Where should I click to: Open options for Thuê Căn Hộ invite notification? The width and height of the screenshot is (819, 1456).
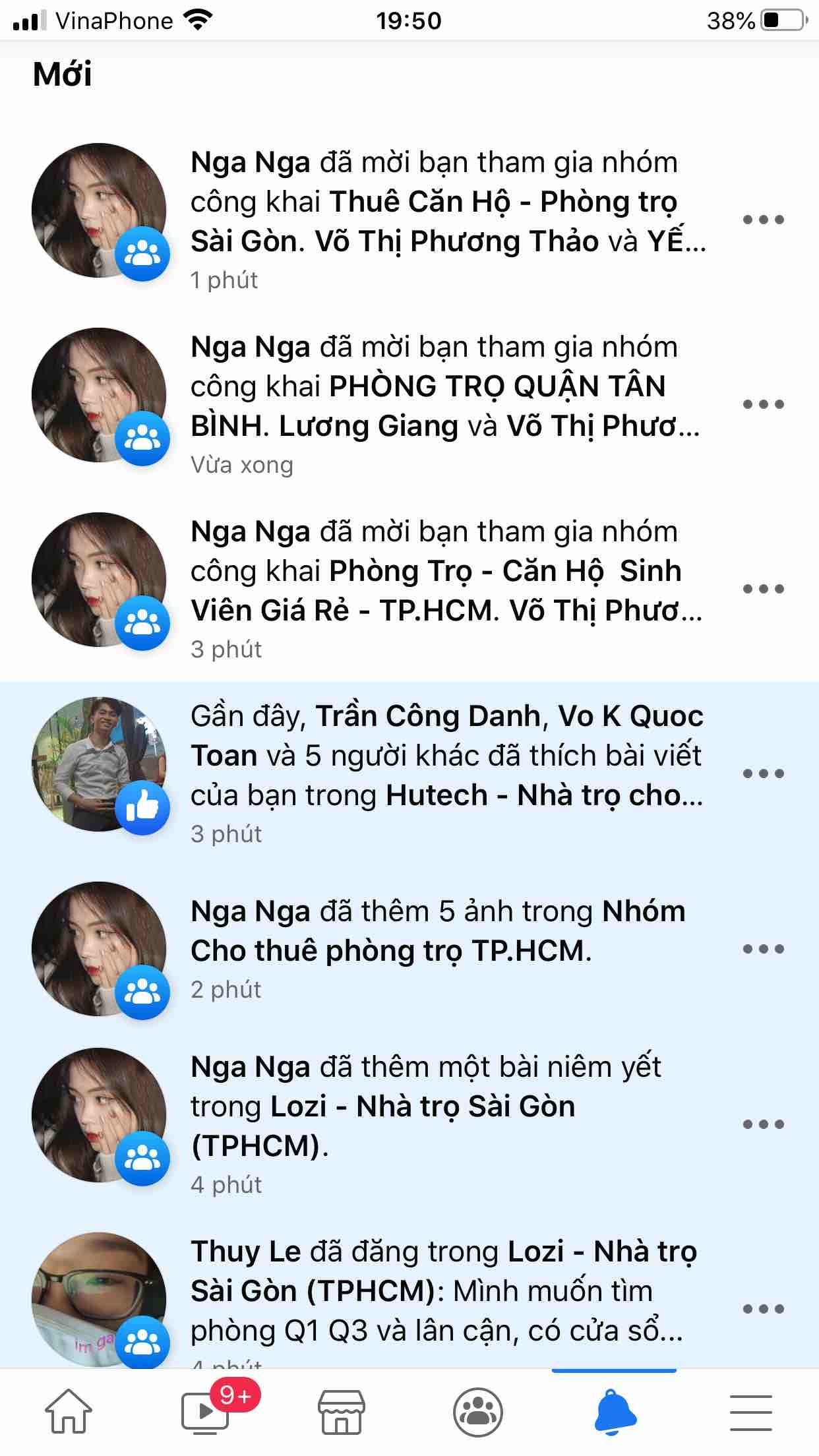tap(763, 220)
